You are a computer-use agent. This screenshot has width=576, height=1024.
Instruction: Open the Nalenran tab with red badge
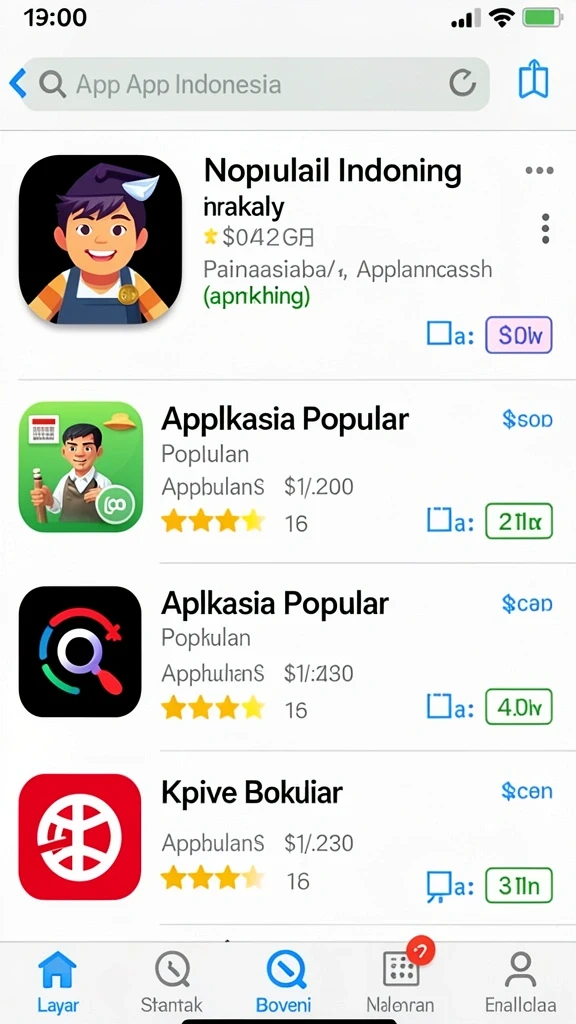pyautogui.click(x=400, y=978)
